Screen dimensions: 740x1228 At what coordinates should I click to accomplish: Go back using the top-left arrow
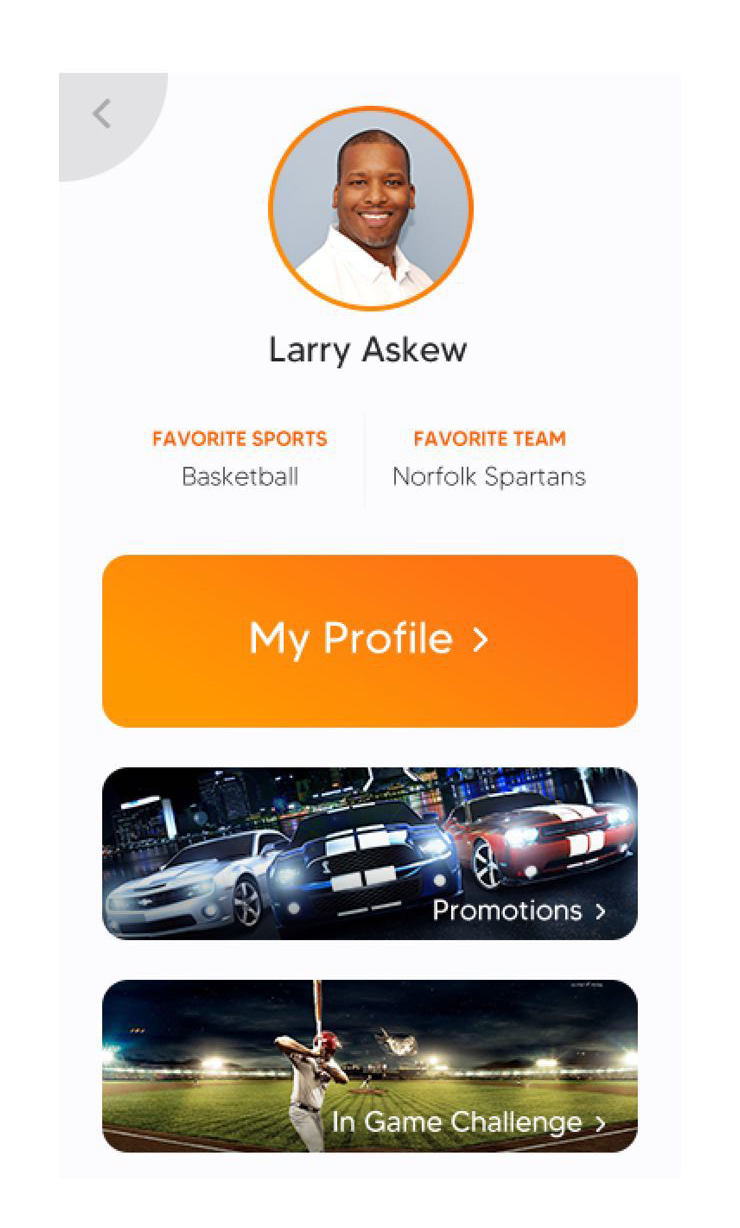pyautogui.click(x=102, y=114)
